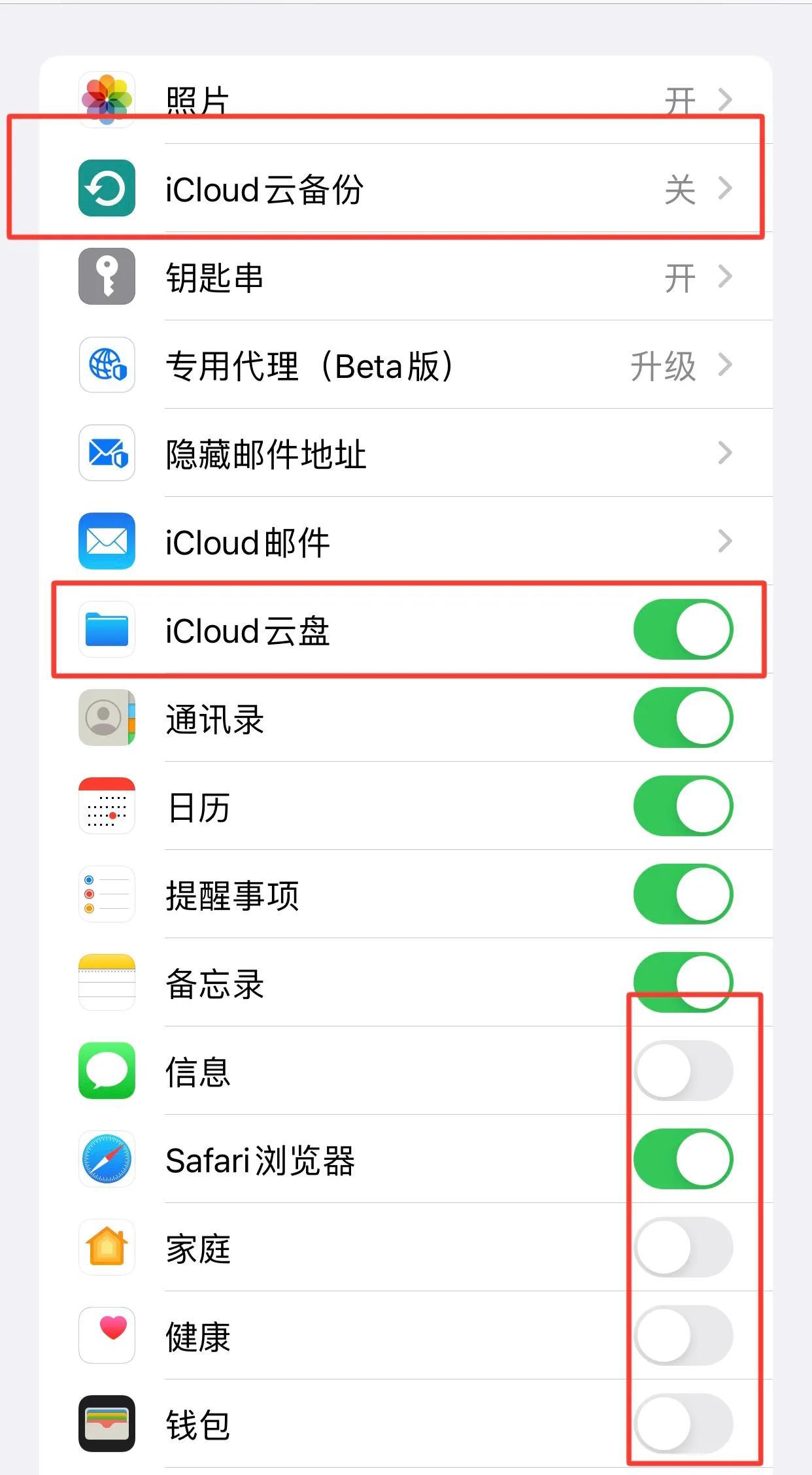The height and width of the screenshot is (1475, 812).
Task: Toggle off 日历 calendar sync
Action: point(683,806)
